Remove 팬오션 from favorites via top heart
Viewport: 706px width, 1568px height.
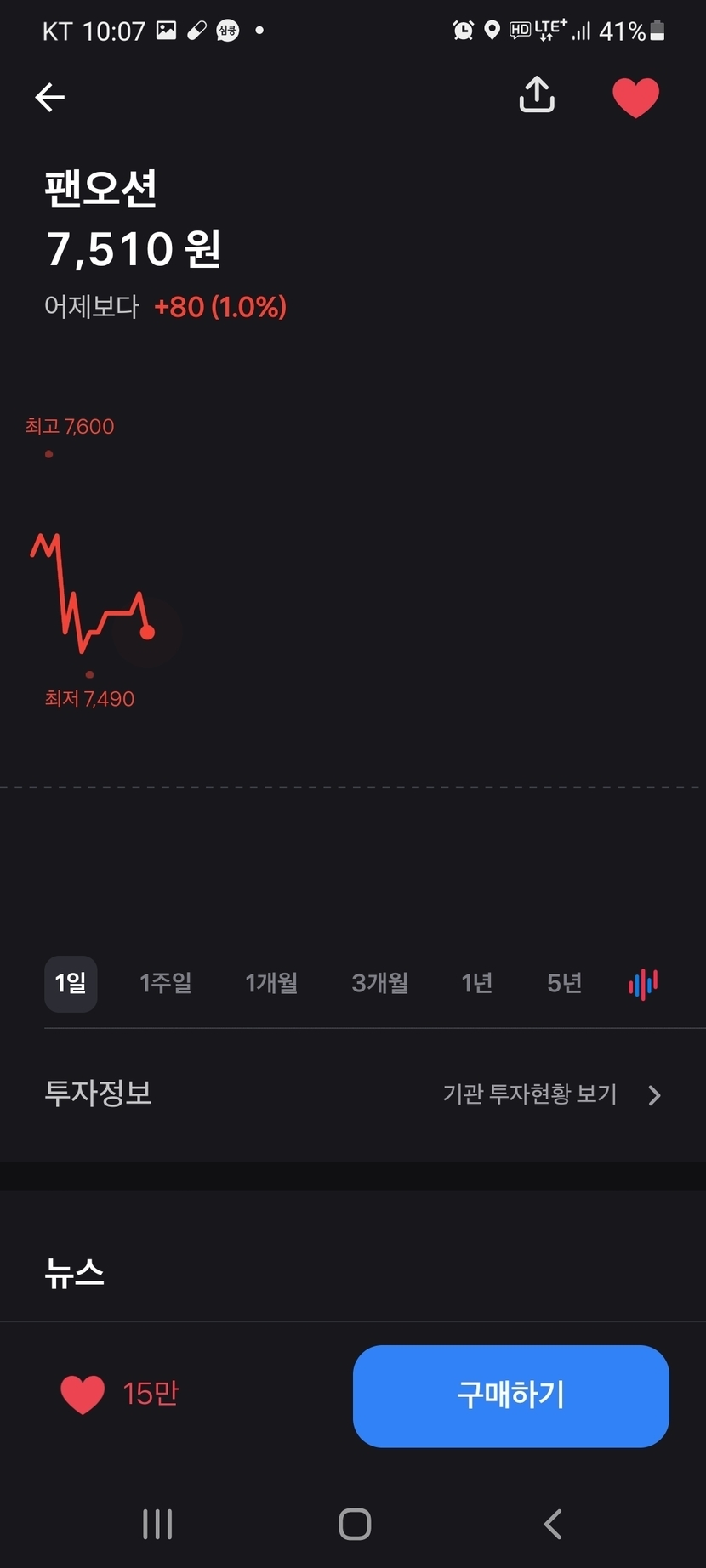[x=636, y=97]
